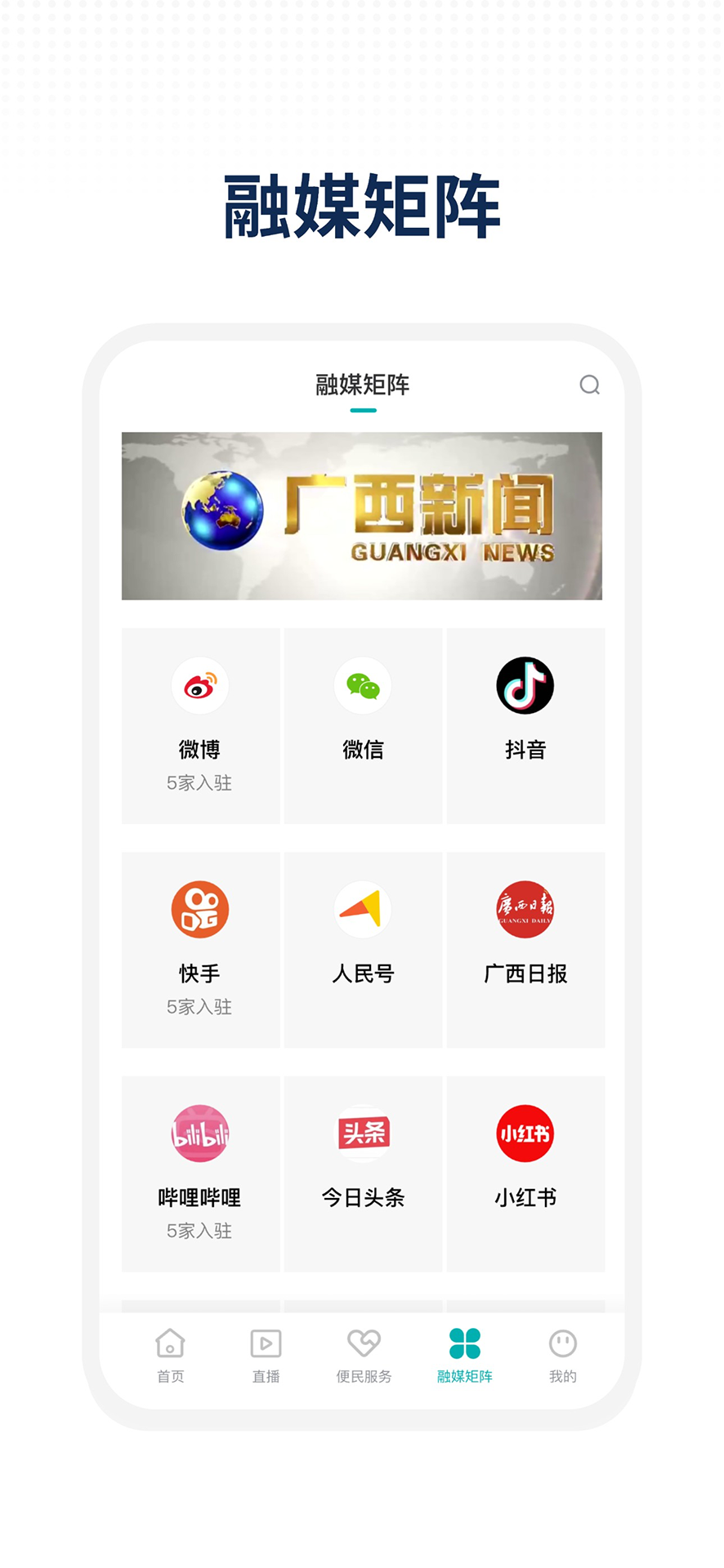Select the 微信 (WeChat) platform icon
Viewport: 724px width, 1568px height.
362,686
